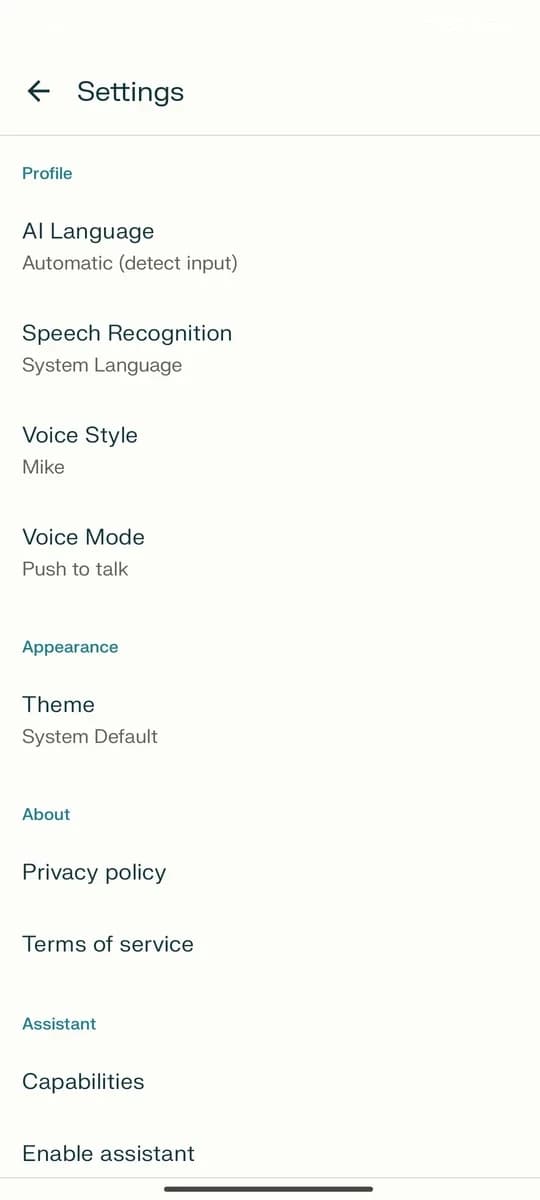Open the AI Language setting
540x1200 pixels.
(x=270, y=247)
